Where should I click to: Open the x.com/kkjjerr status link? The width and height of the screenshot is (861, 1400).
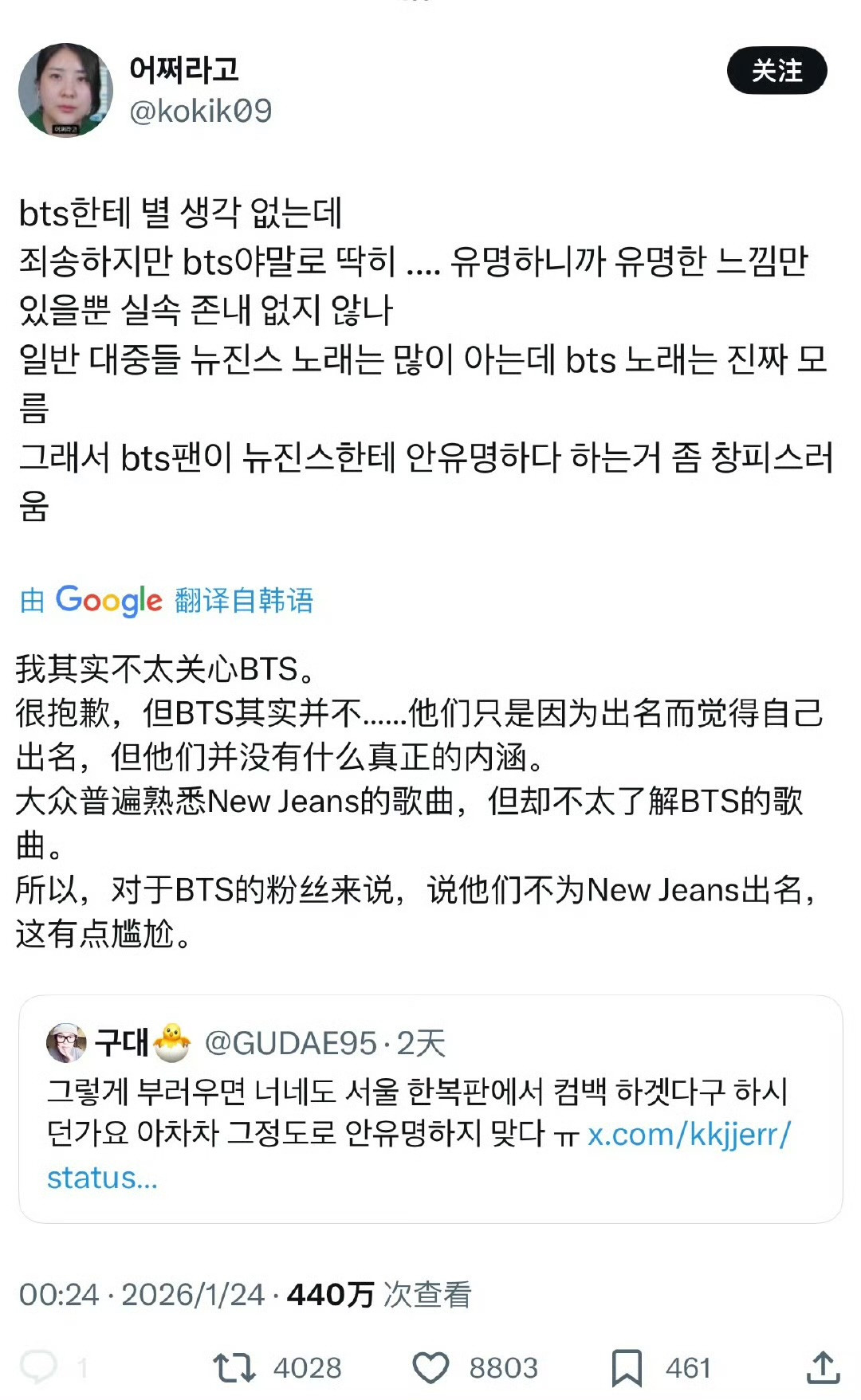[419, 1155]
